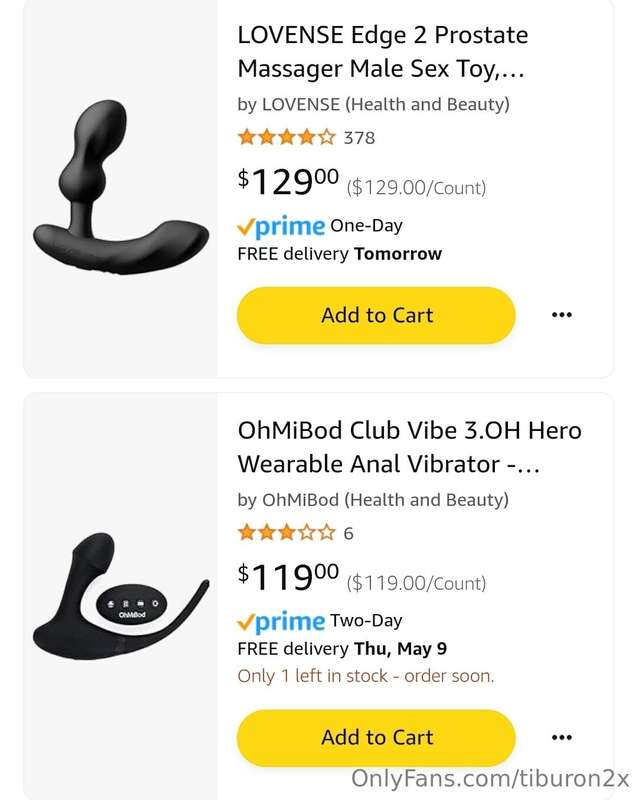The image size is (638, 800).
Task: Open more options for the OhMiBod item
Action: pos(562,738)
